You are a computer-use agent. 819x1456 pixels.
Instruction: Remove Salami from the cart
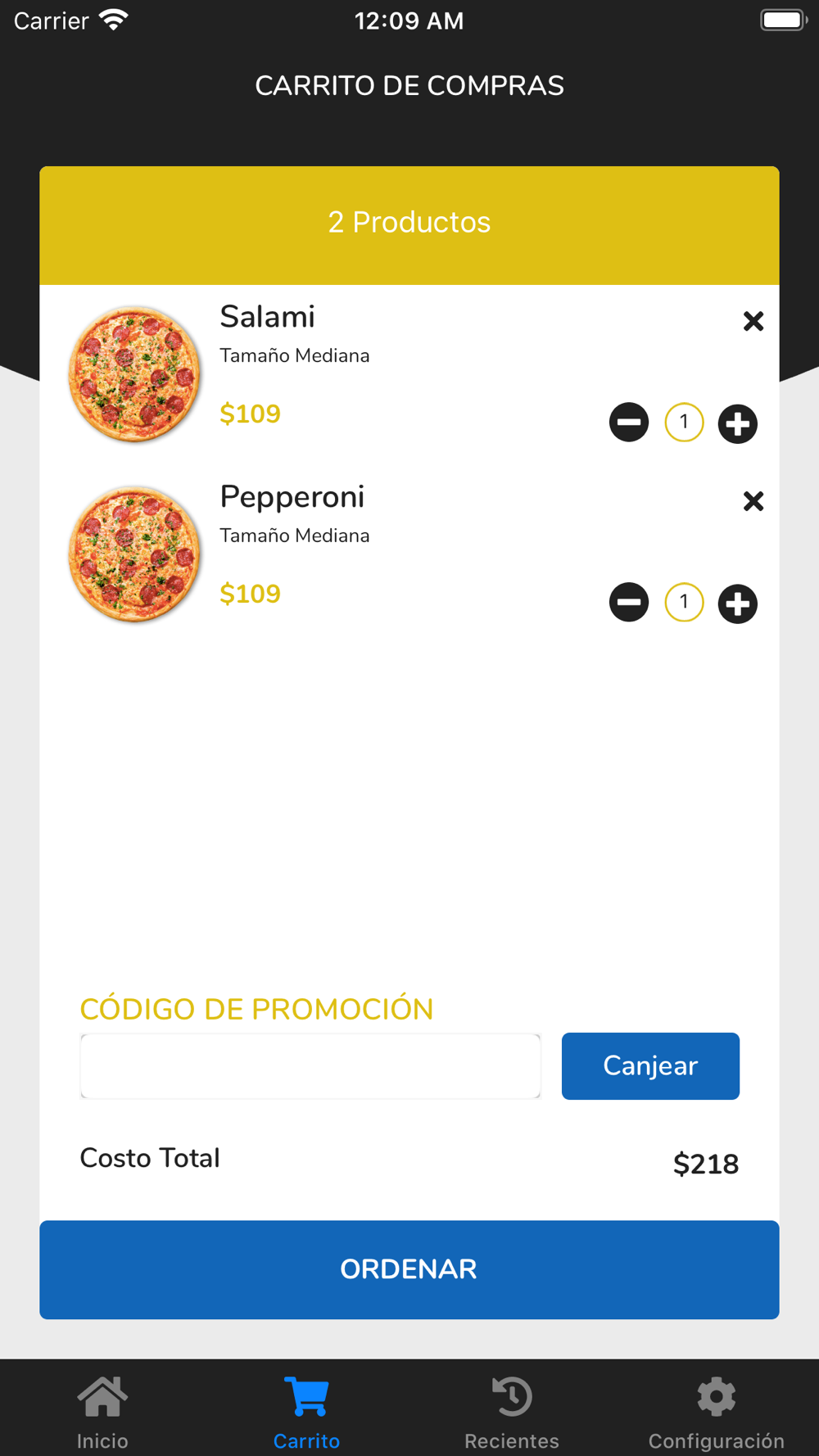pyautogui.click(x=753, y=321)
